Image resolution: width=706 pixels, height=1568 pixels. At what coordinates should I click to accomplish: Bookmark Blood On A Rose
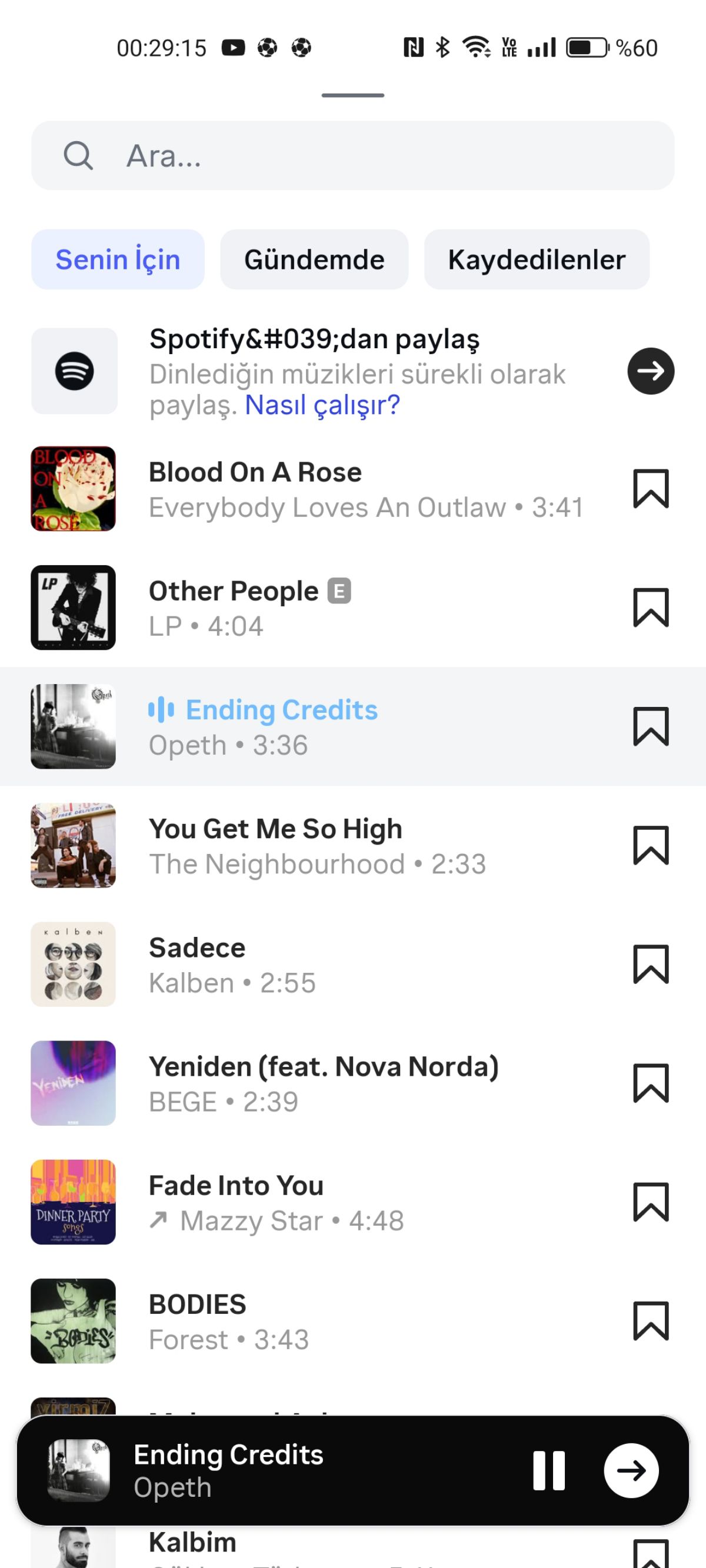click(x=651, y=489)
